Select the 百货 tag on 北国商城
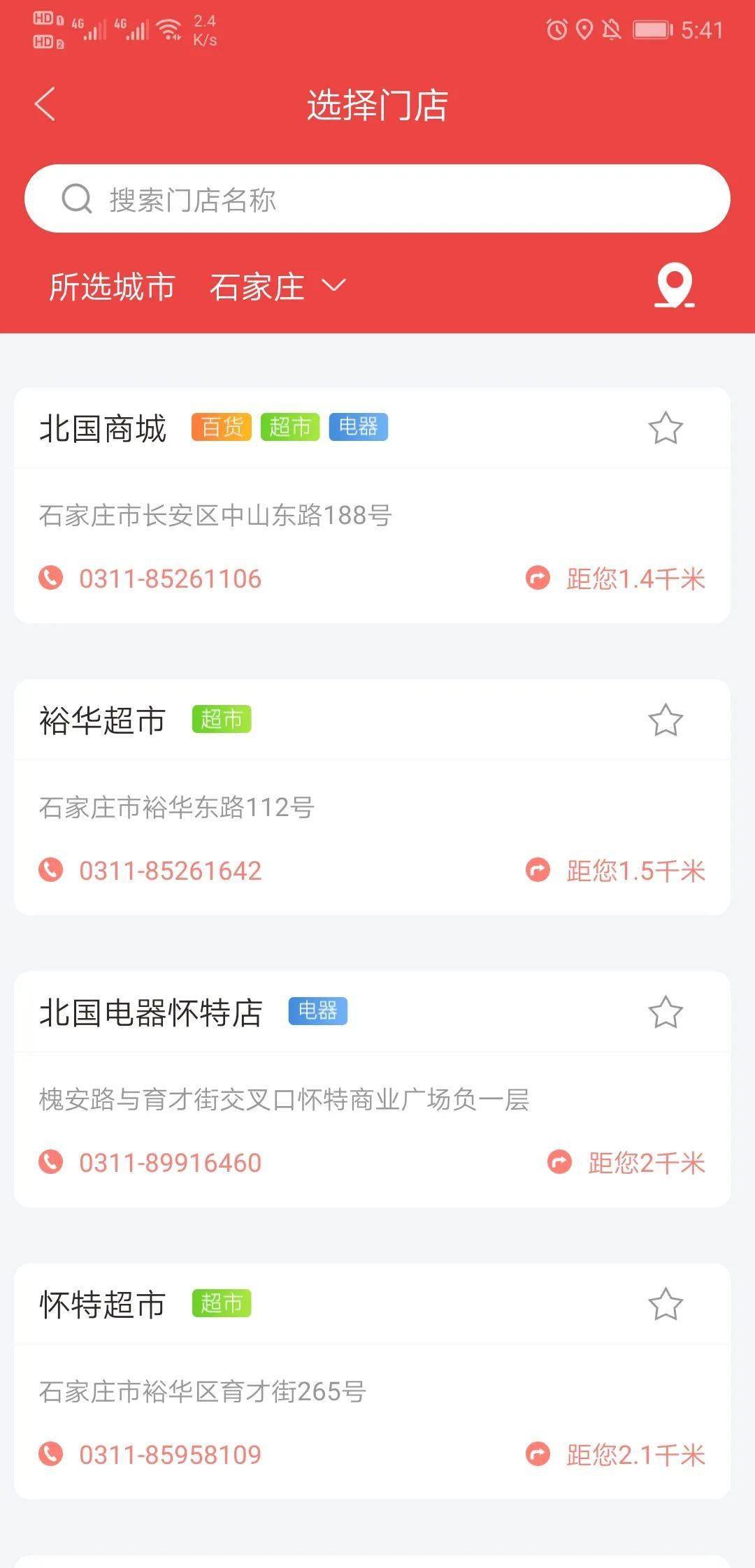Screen dimensions: 755x1568 pyautogui.click(x=221, y=428)
